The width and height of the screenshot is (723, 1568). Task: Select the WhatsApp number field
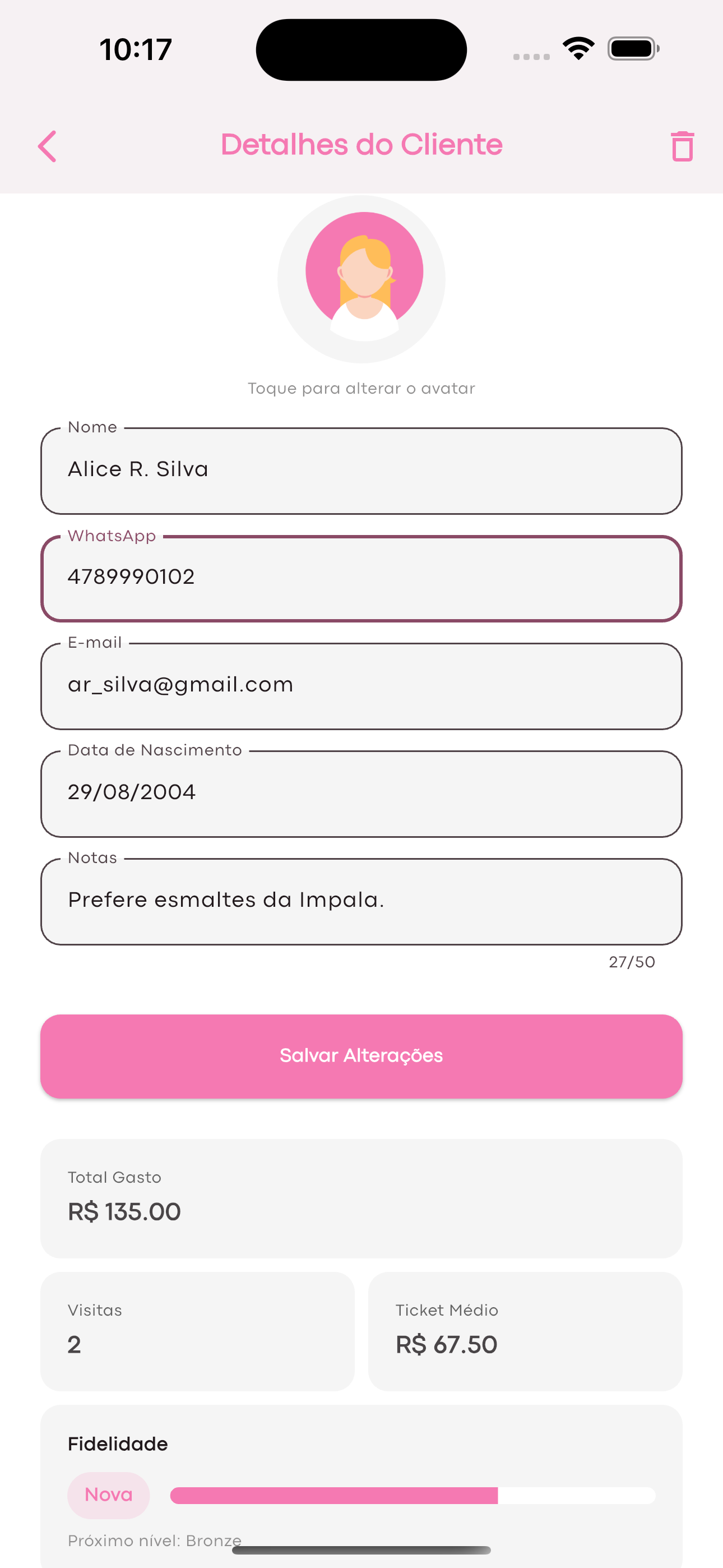tap(361, 577)
